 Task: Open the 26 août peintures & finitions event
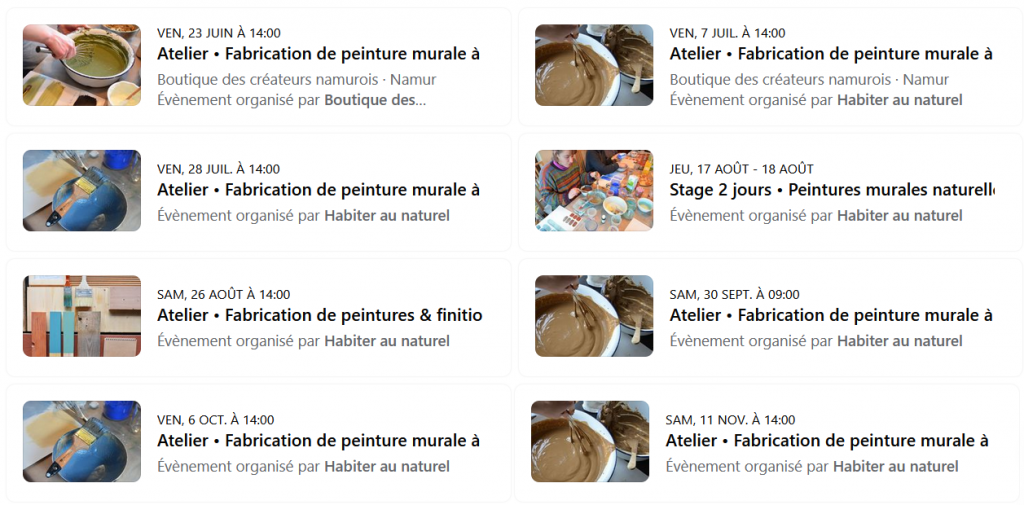tap(319, 315)
